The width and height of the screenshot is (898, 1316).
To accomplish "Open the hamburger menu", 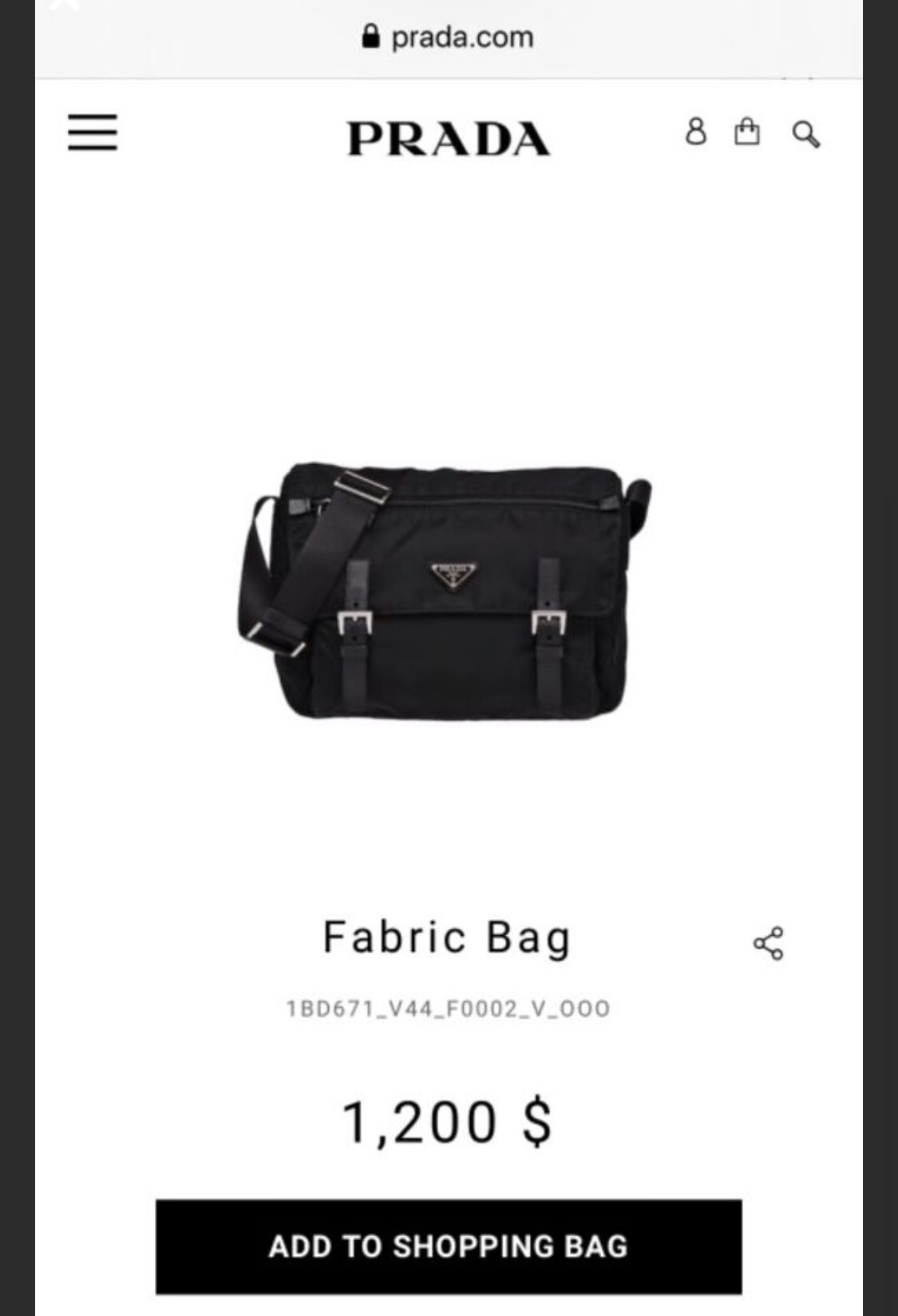I will [x=93, y=133].
